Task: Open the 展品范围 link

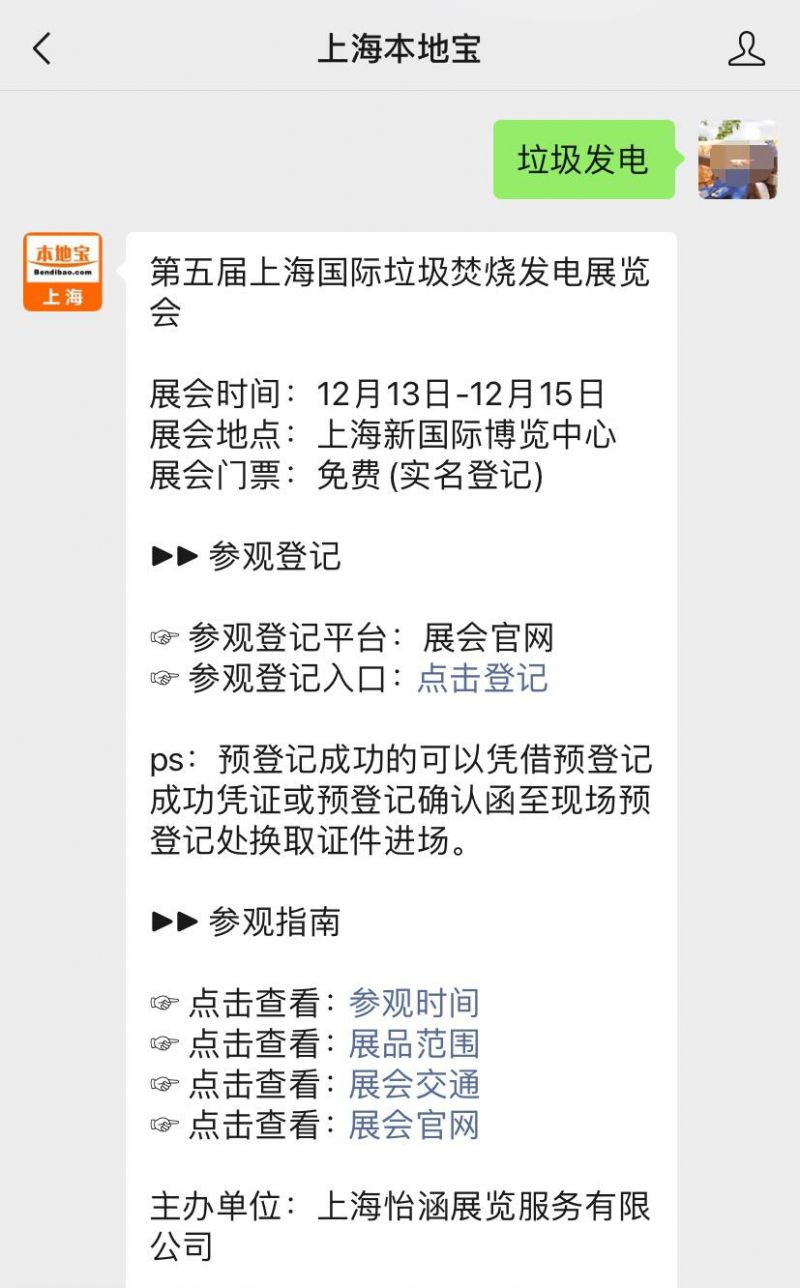Action: click(x=414, y=1044)
